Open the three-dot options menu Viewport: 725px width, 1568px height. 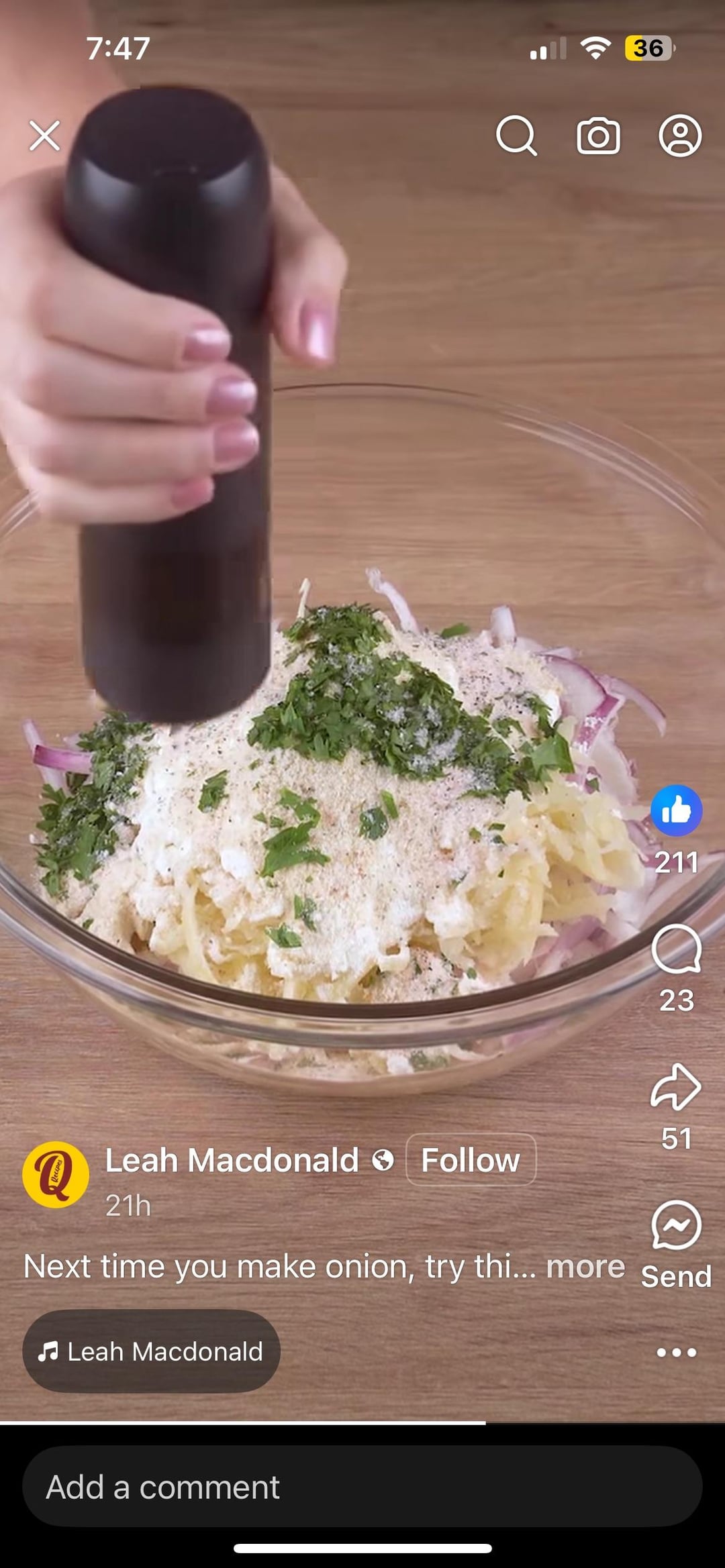click(676, 1353)
